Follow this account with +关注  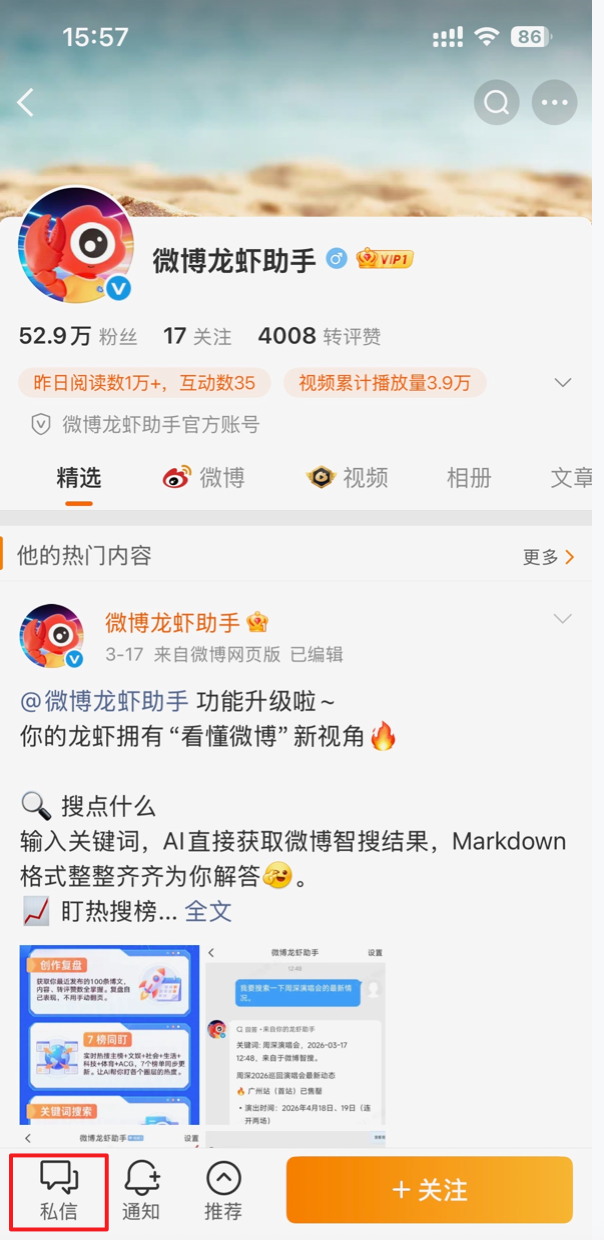tap(429, 1190)
